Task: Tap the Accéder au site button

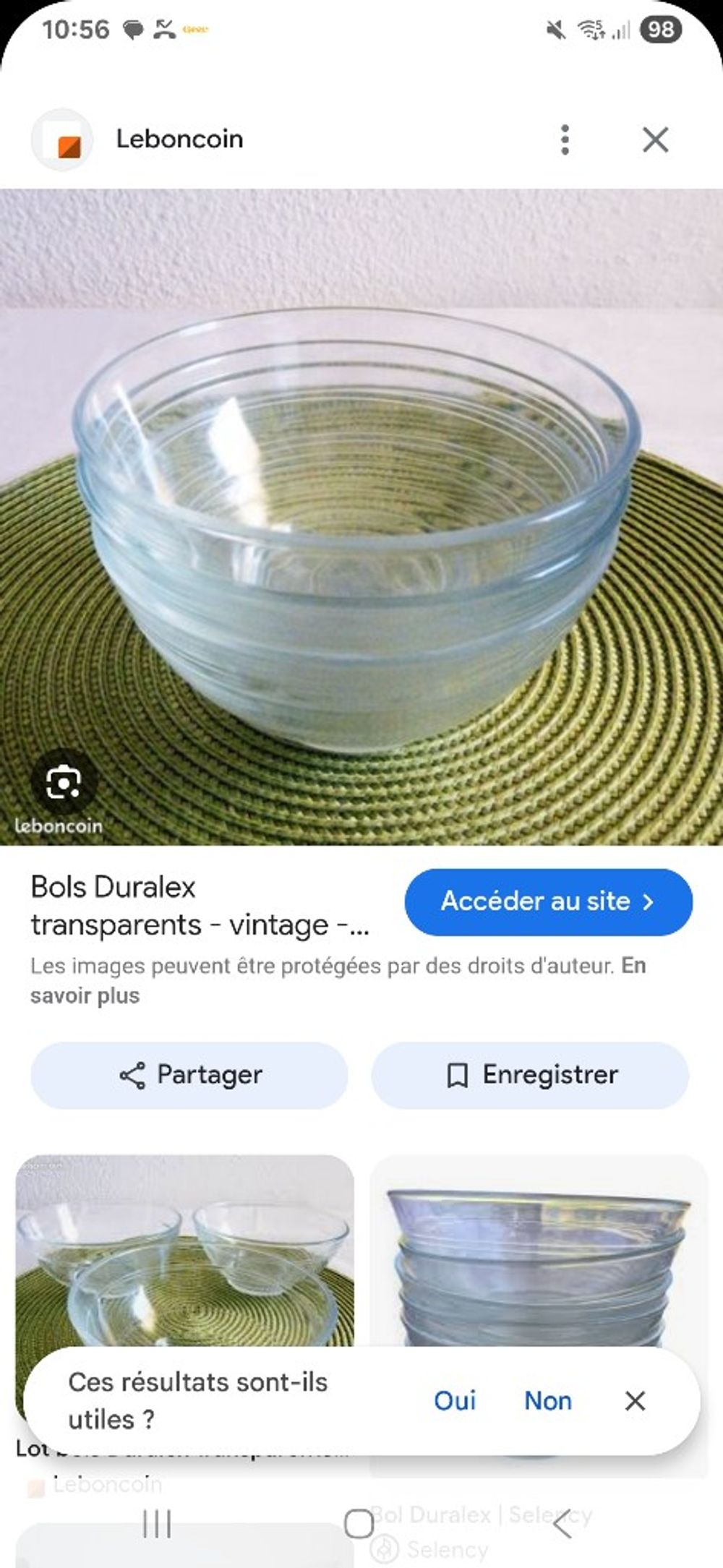Action: (547, 901)
